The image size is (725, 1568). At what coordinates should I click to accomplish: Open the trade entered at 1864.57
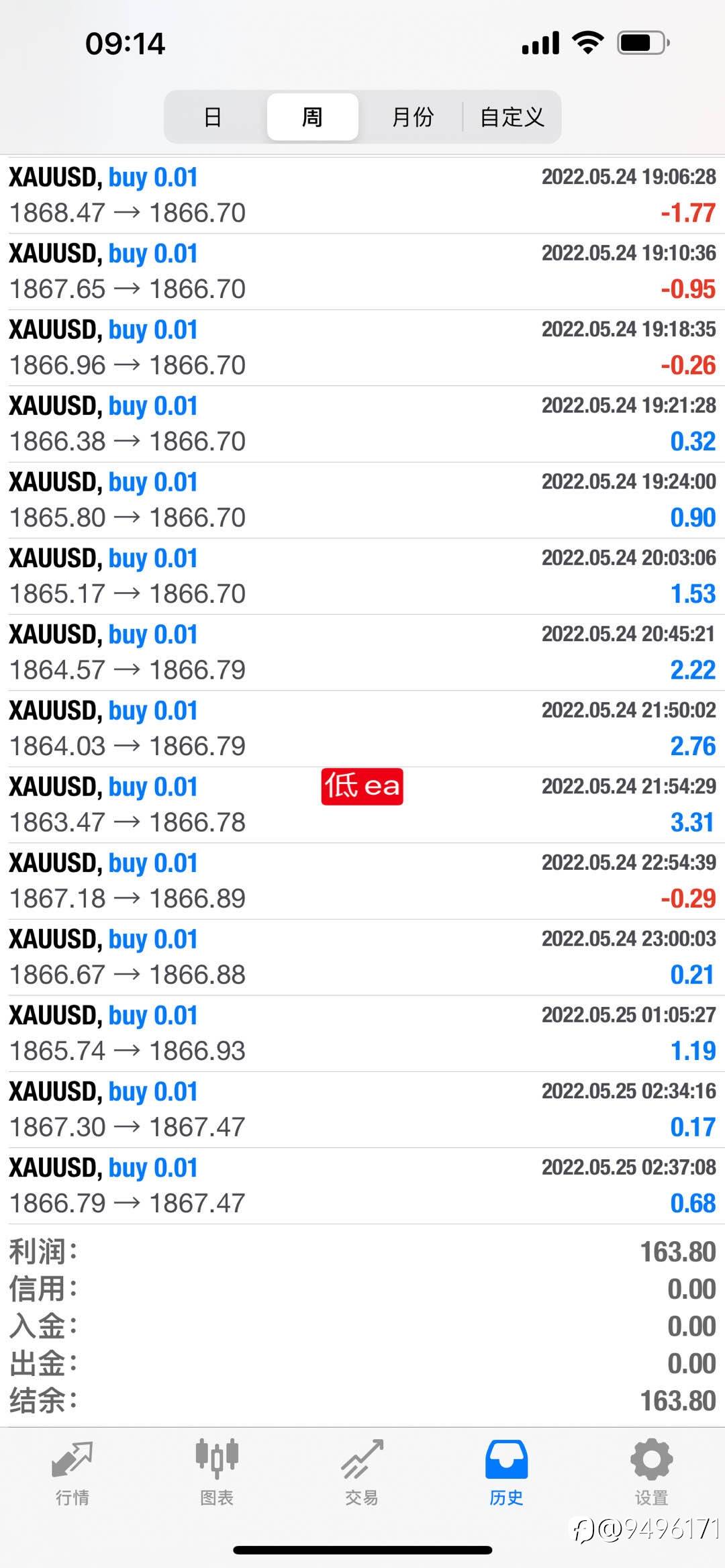[362, 652]
